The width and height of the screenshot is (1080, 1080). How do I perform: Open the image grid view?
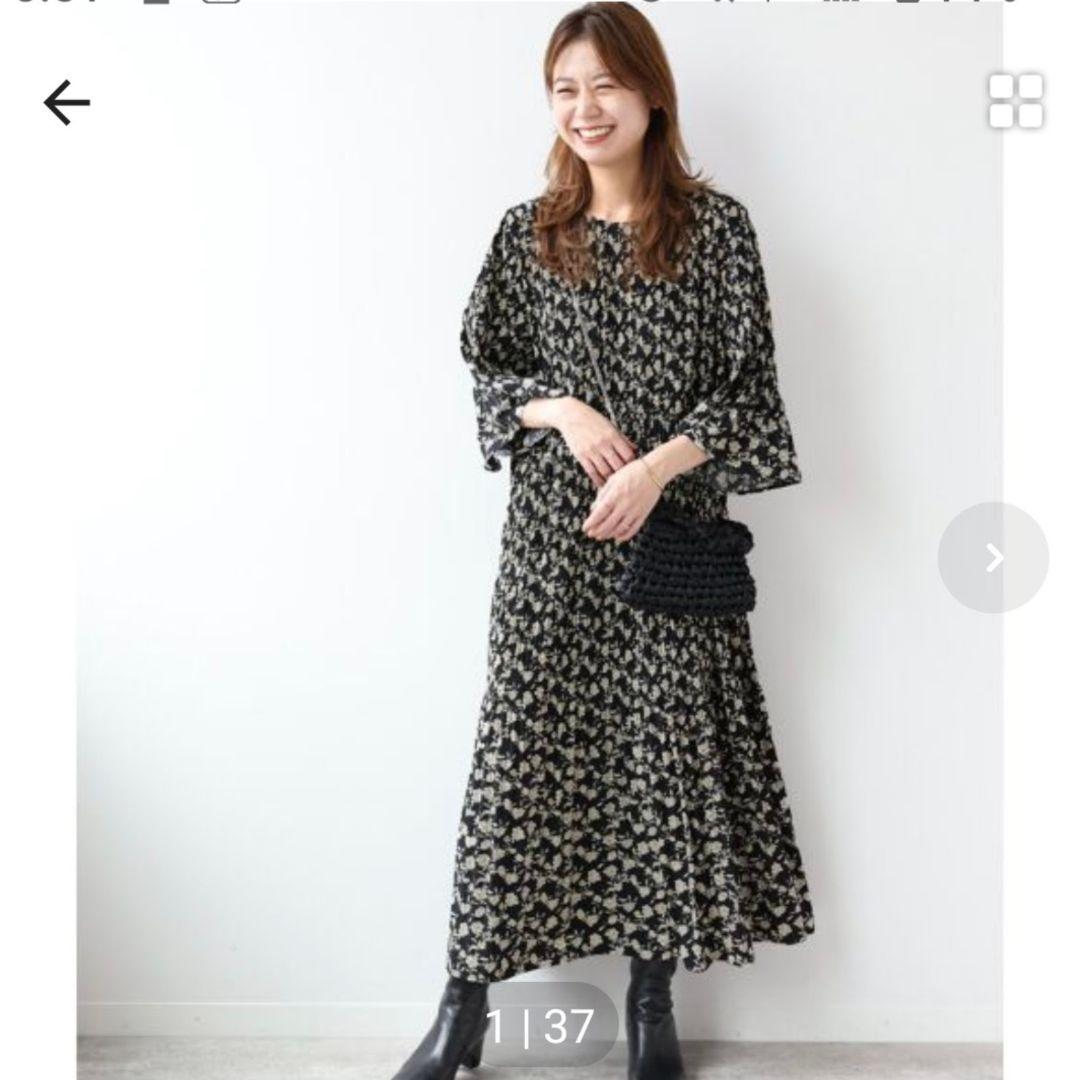(x=1015, y=101)
